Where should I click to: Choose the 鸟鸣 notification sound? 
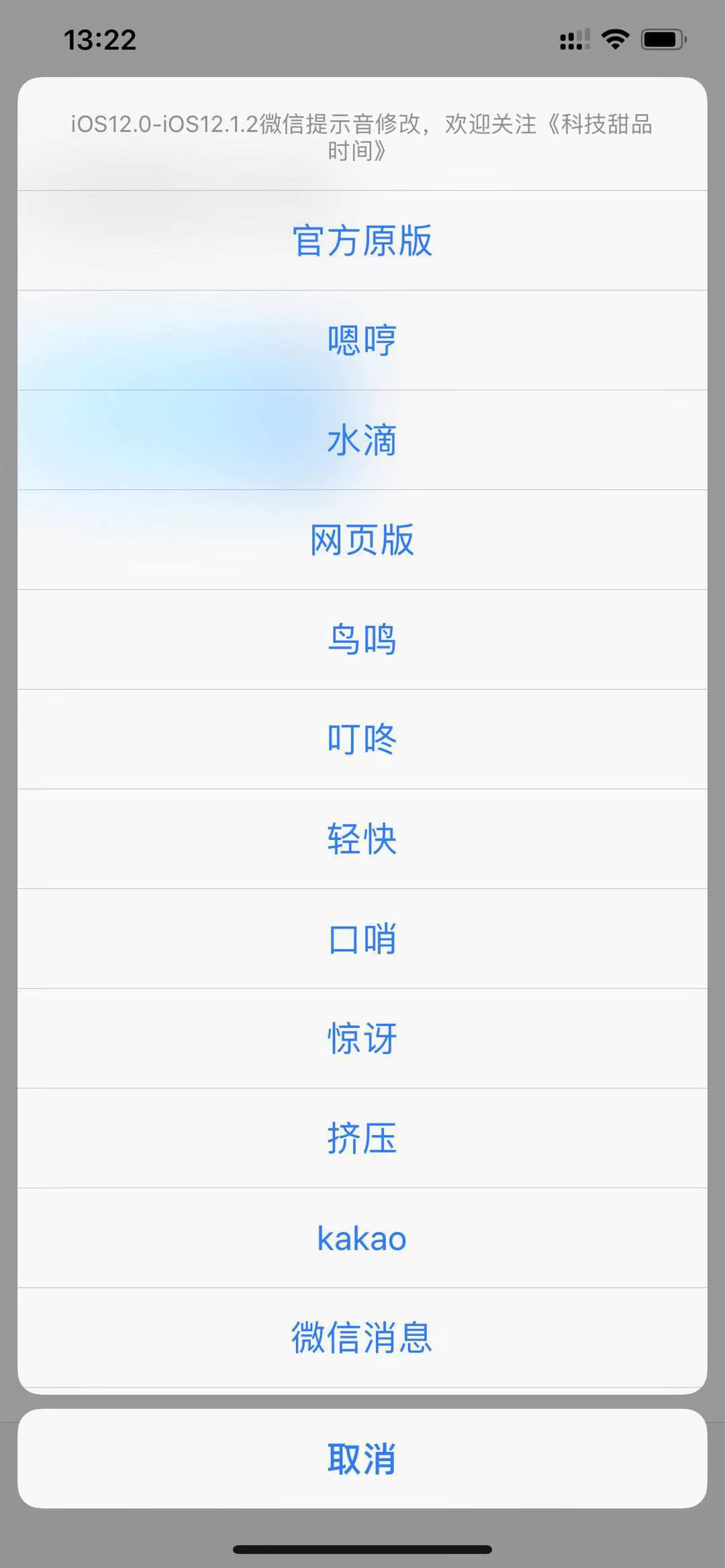click(x=362, y=639)
